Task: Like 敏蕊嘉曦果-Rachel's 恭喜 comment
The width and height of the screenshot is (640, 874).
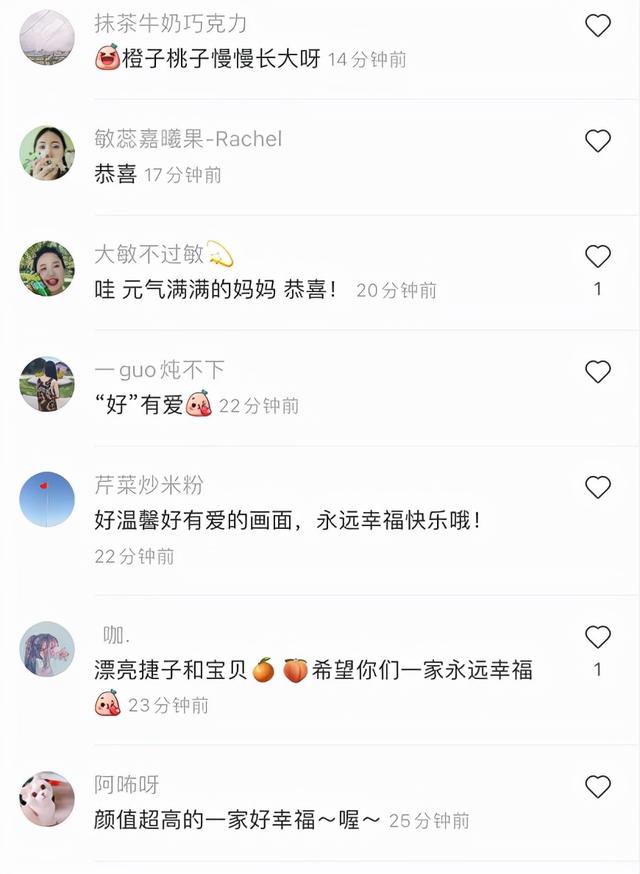Action: coord(597,141)
